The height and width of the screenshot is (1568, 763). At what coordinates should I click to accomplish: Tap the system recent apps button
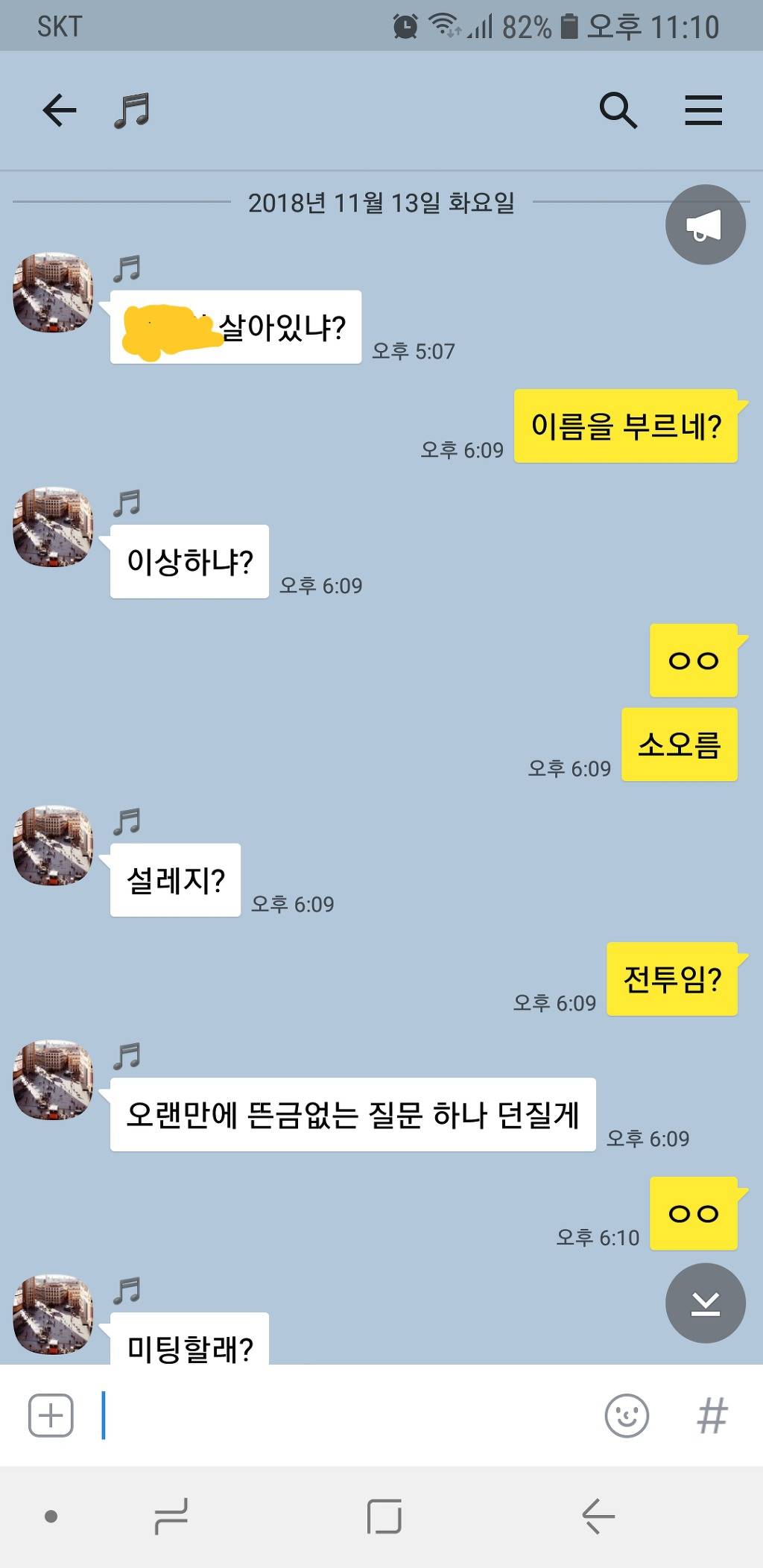[171, 1516]
